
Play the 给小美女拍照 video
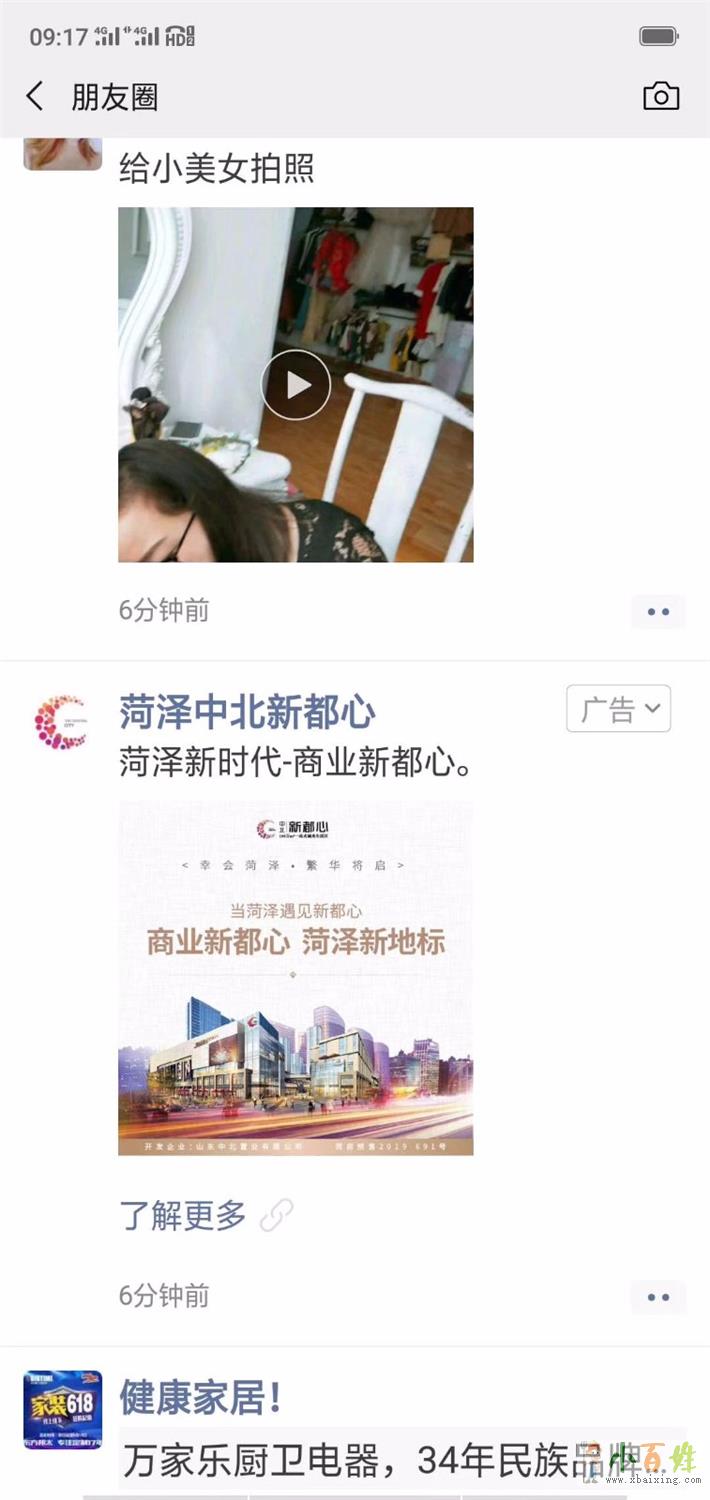click(296, 385)
